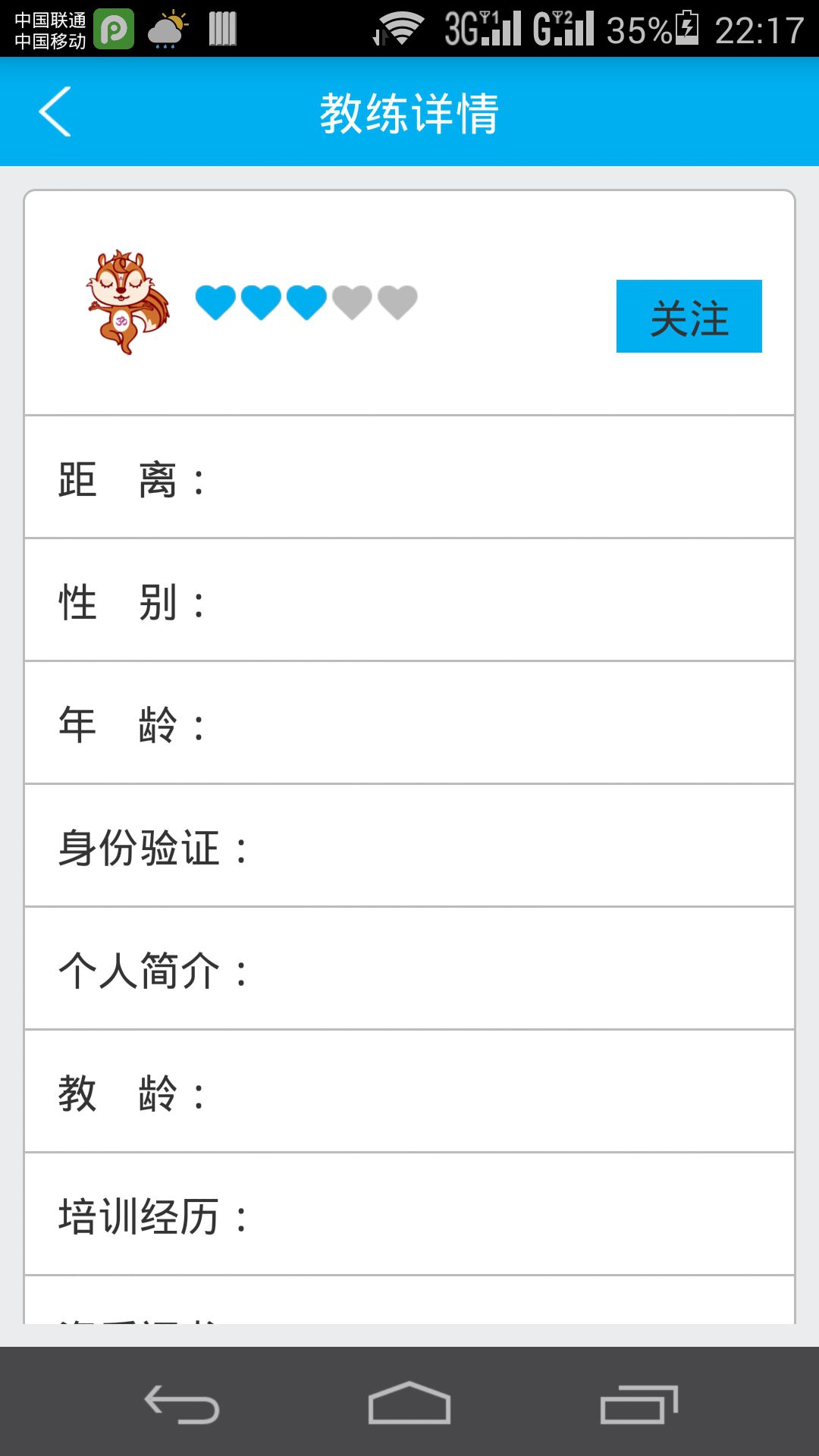This screenshot has width=819, height=1456.
Task: Go to the system home screen
Action: click(409, 1403)
